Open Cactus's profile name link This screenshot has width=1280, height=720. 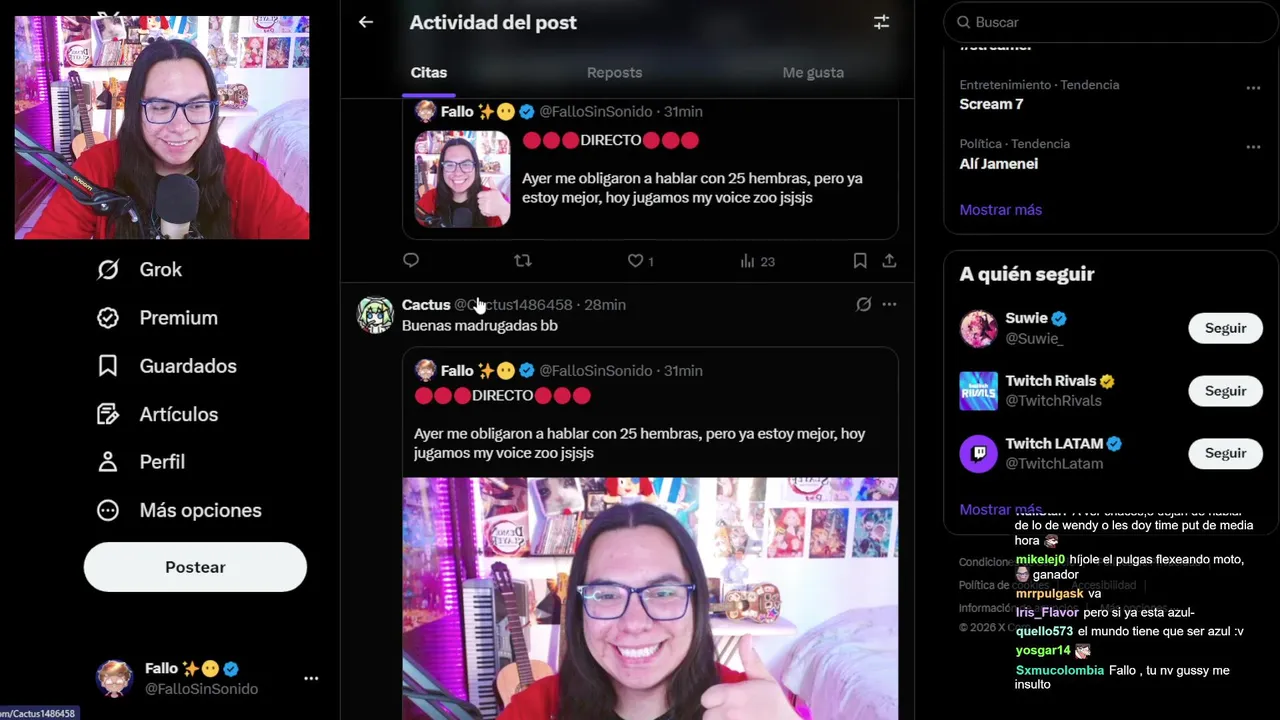pyautogui.click(x=426, y=305)
